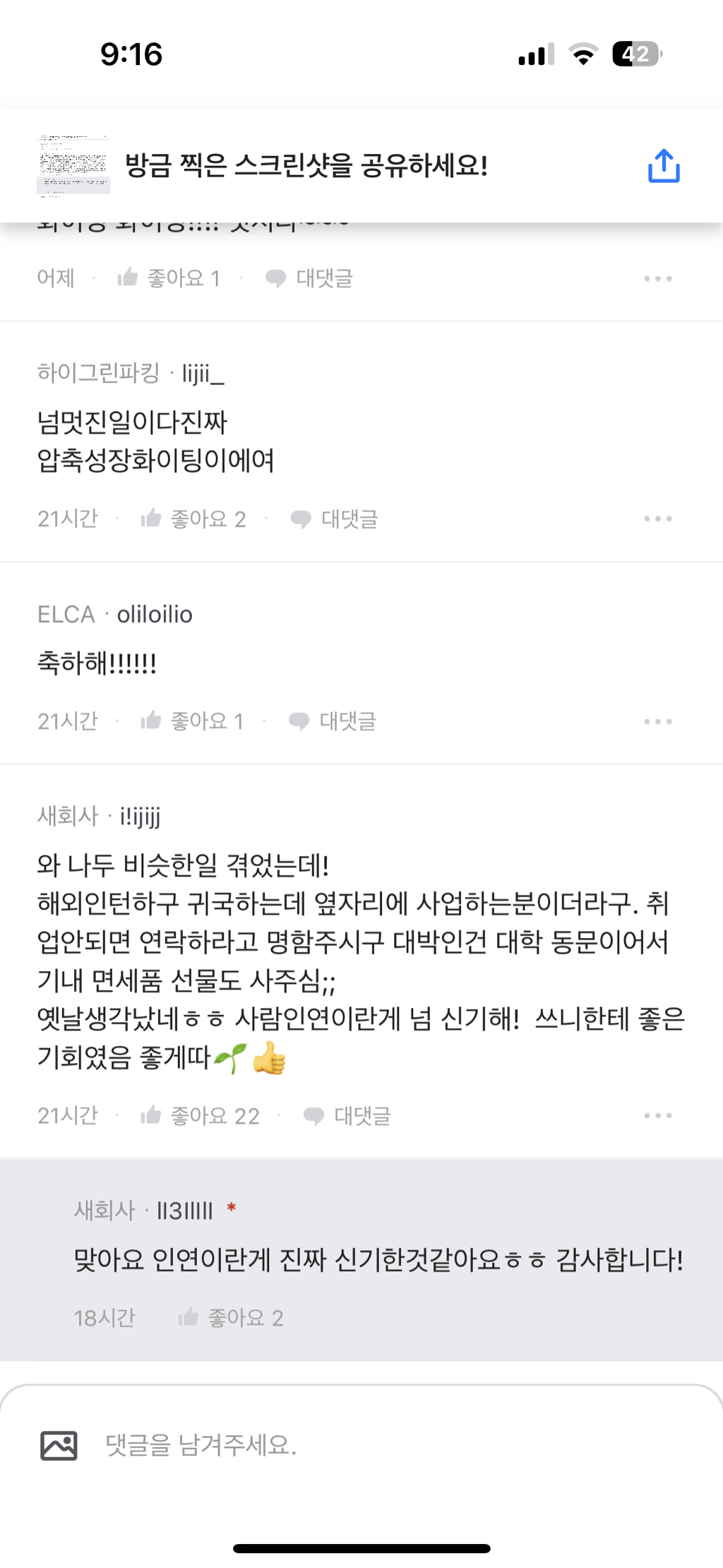Open the three-dot menu on 하이그린파킹's comment
Image resolution: width=723 pixels, height=1568 pixels.
(657, 518)
